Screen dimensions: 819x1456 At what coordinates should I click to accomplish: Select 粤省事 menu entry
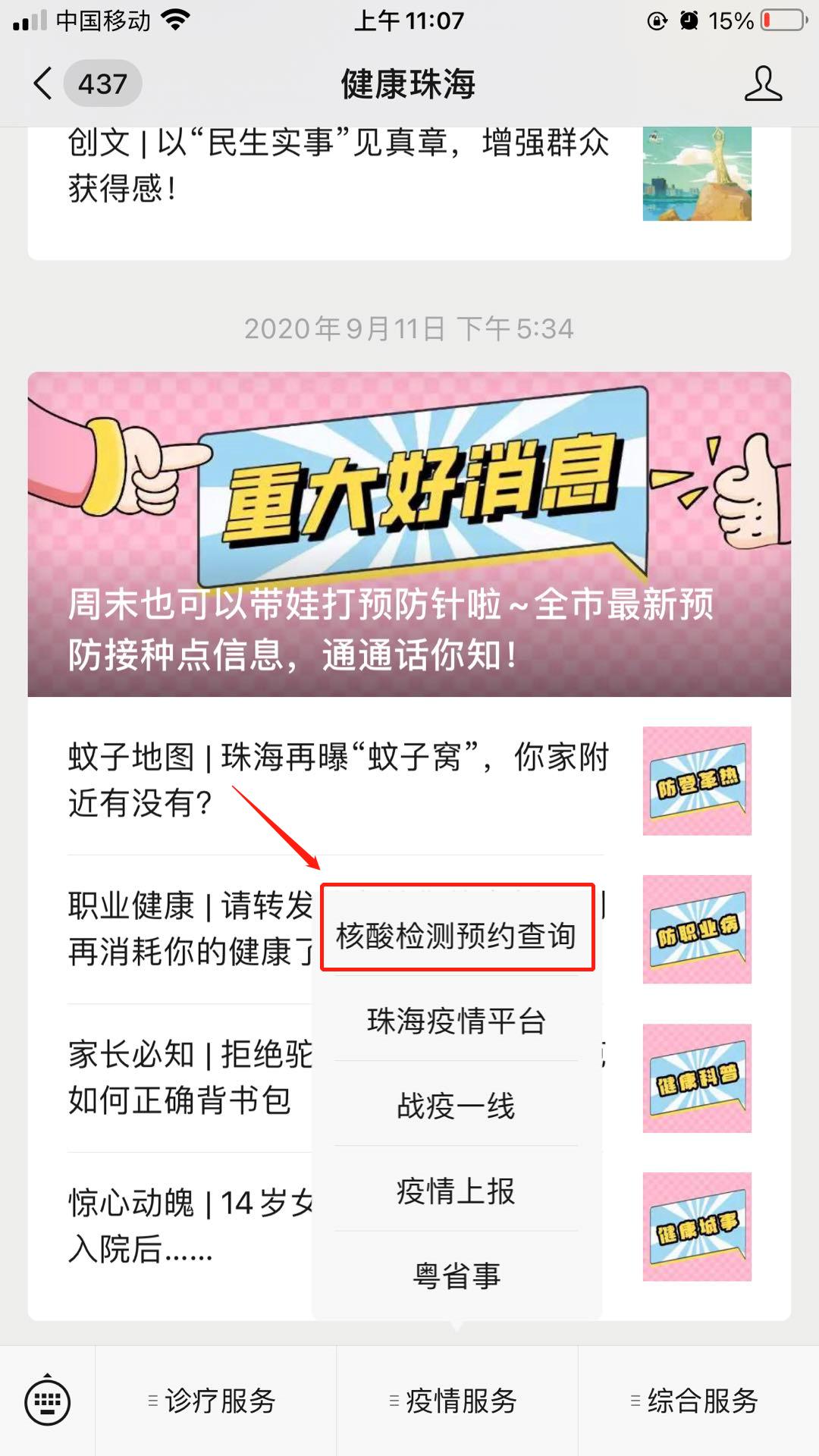[x=457, y=1276]
